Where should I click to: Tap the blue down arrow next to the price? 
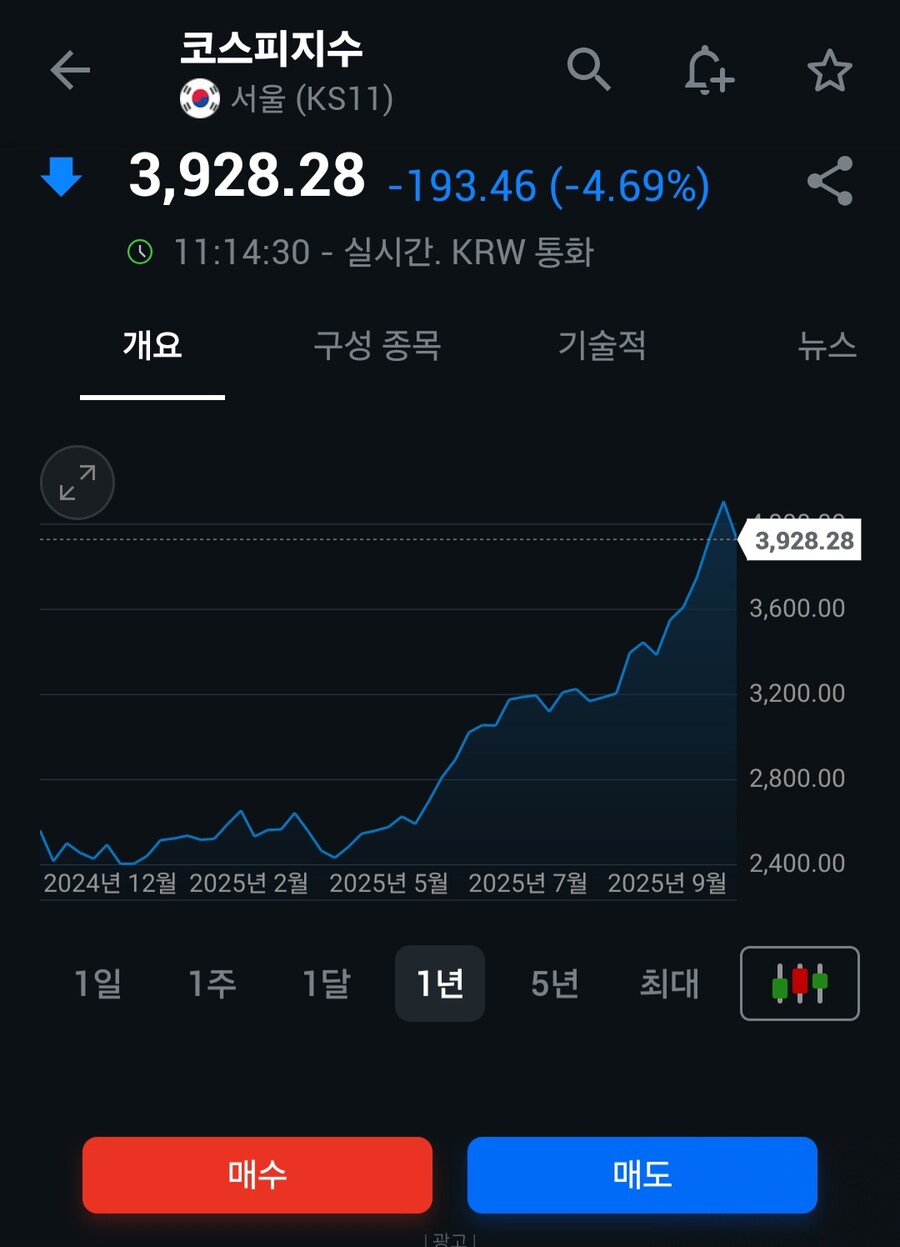[x=63, y=177]
